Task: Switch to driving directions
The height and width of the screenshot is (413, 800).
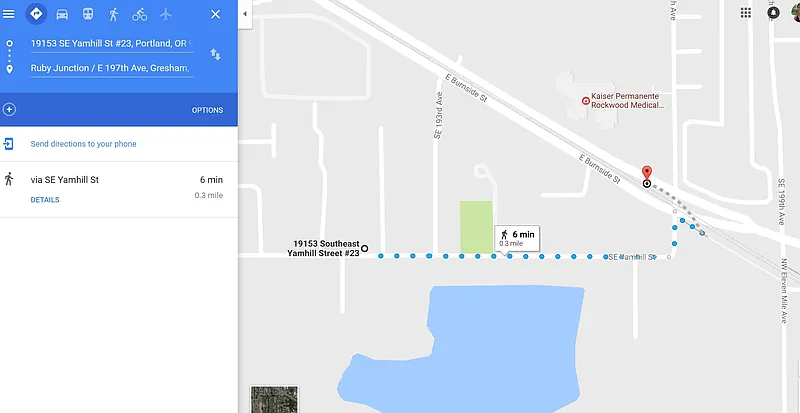Action: 62,14
